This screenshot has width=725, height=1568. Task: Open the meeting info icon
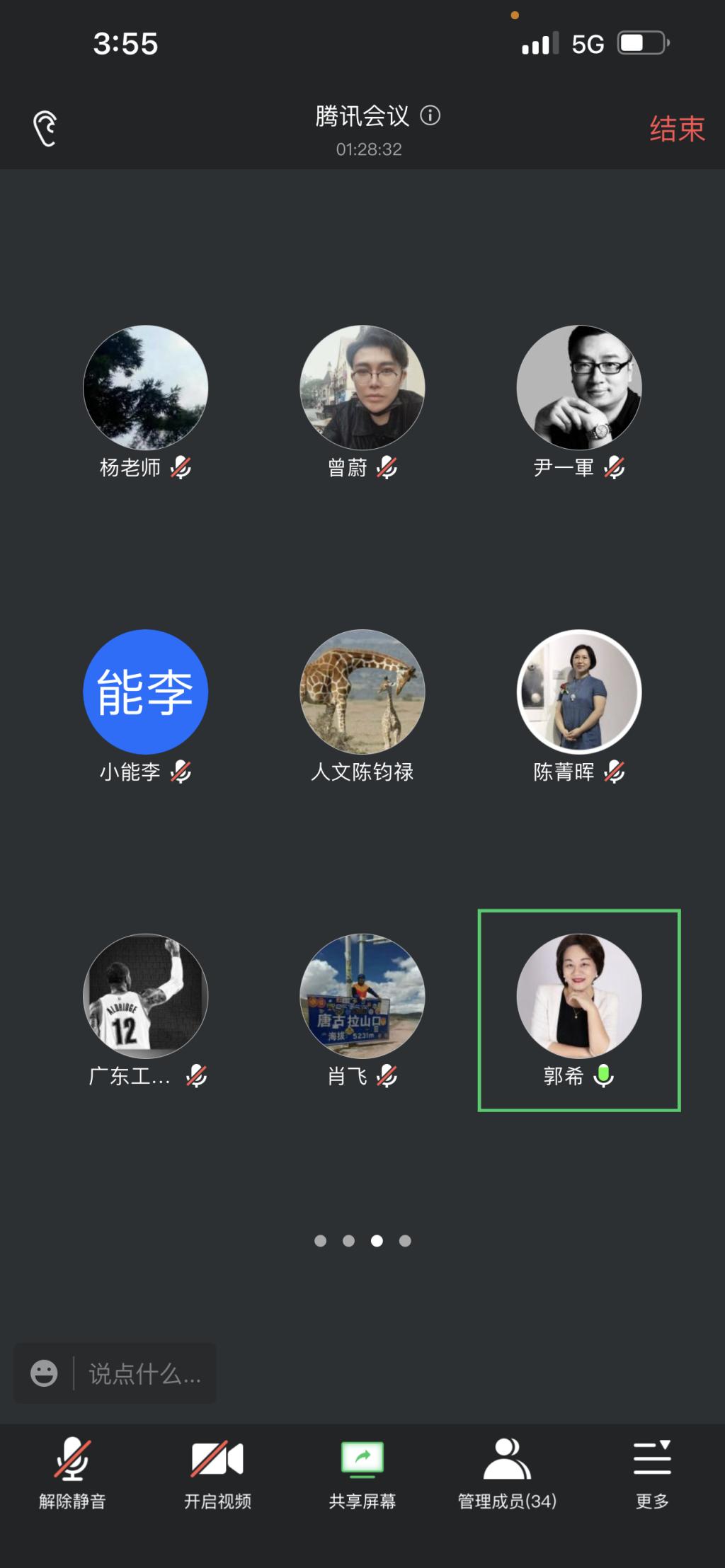(x=430, y=115)
